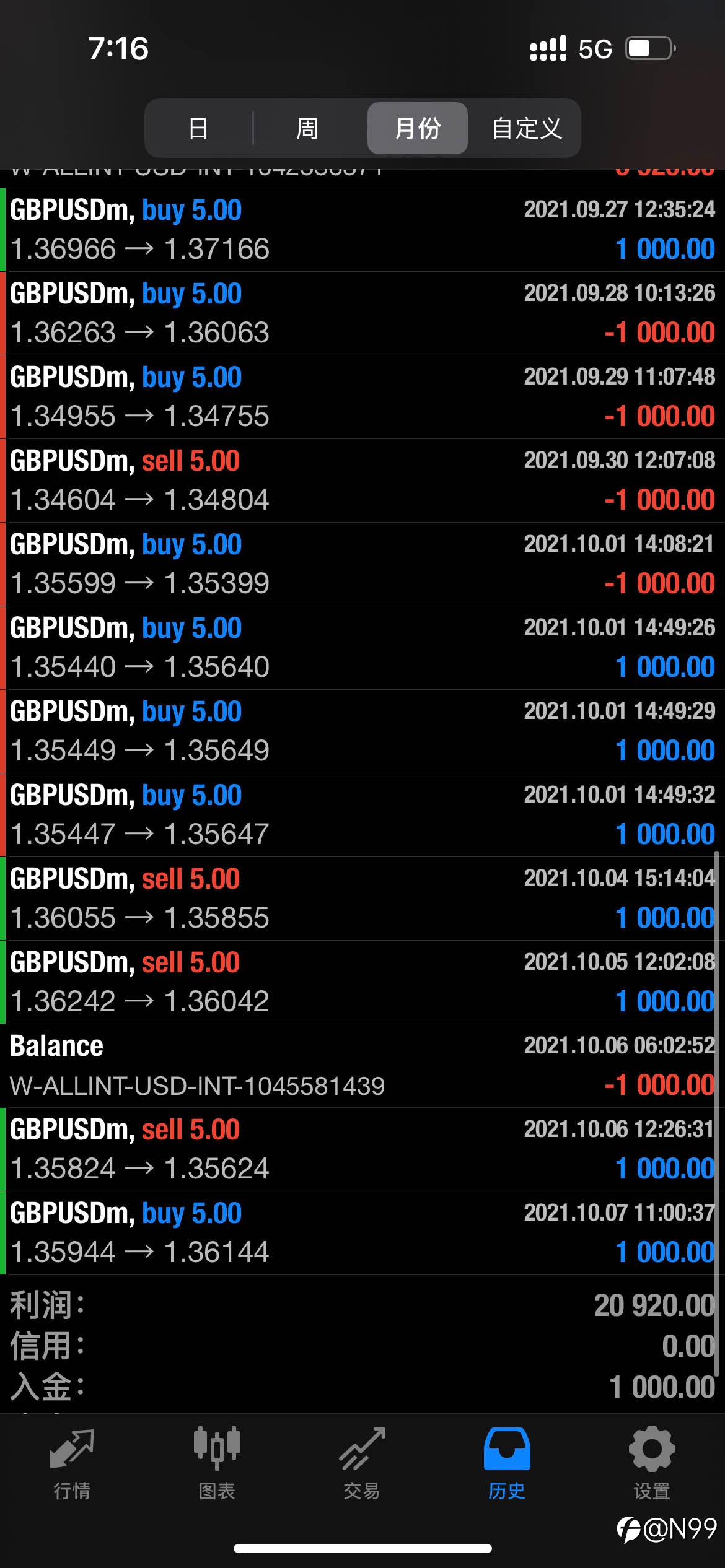Open the 自定义 custom period option
The image size is (725, 1568).
526,128
